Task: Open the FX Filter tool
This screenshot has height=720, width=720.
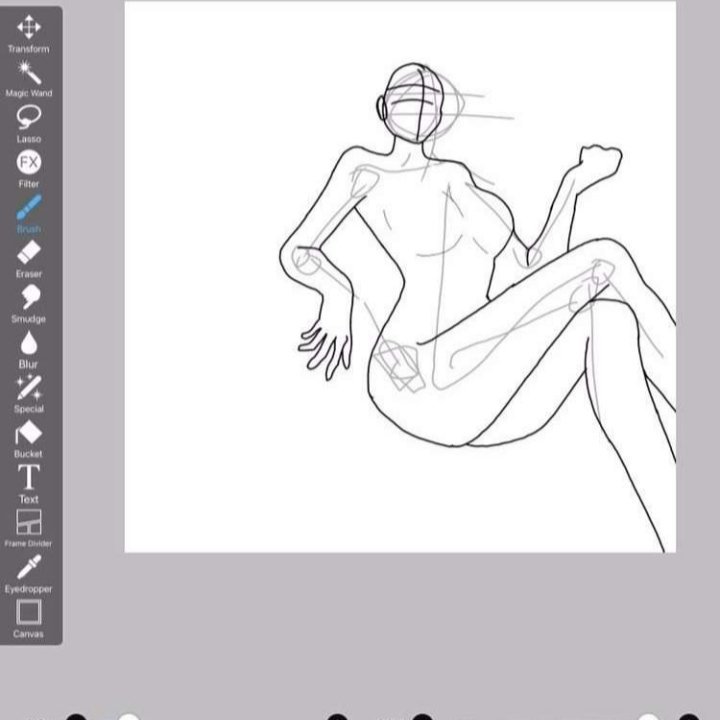Action: 29,163
